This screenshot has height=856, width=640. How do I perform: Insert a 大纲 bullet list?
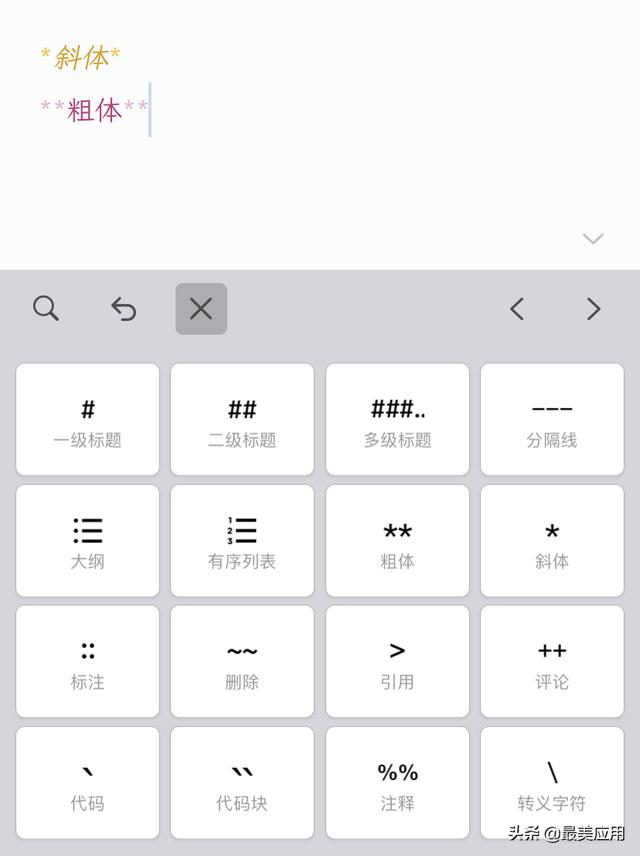click(x=88, y=541)
